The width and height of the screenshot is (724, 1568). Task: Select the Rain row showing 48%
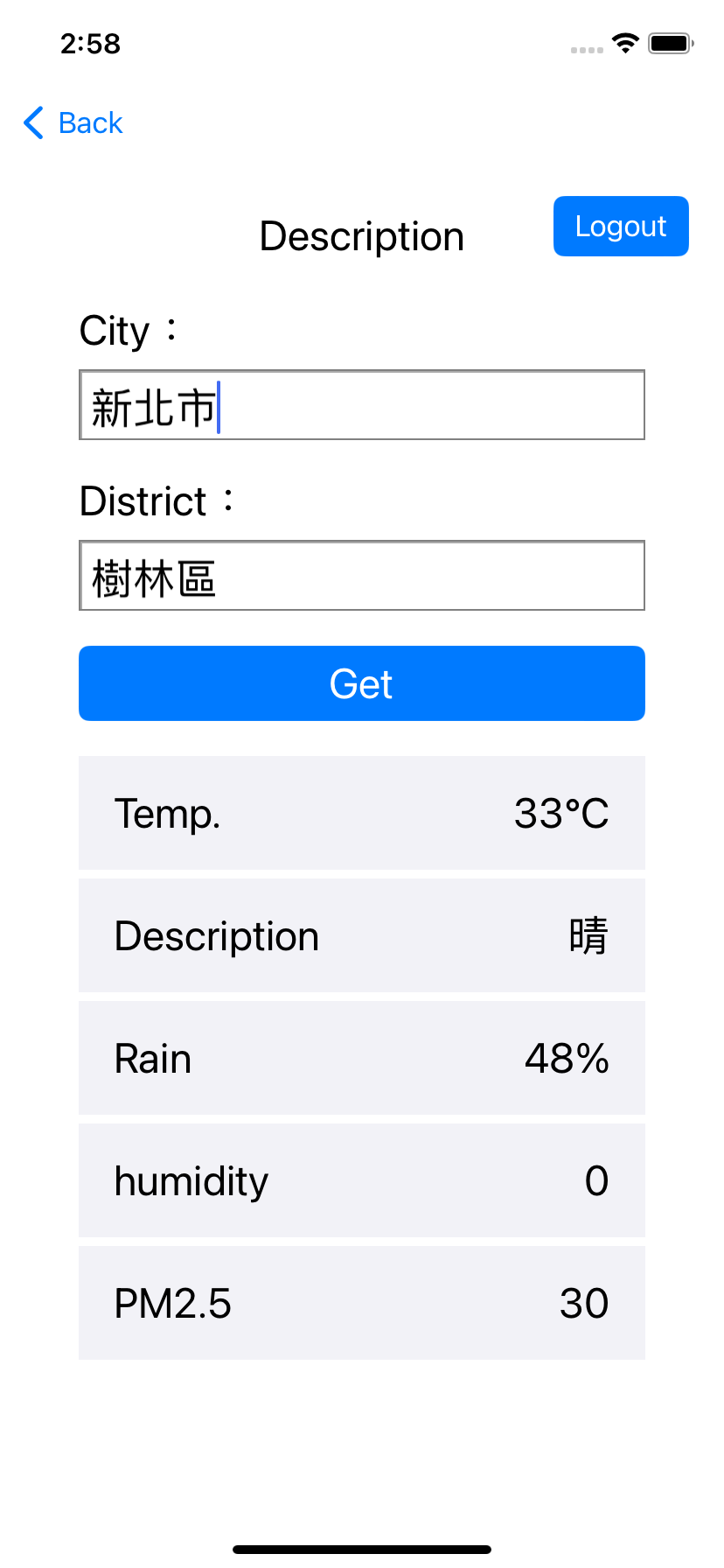point(361,1058)
